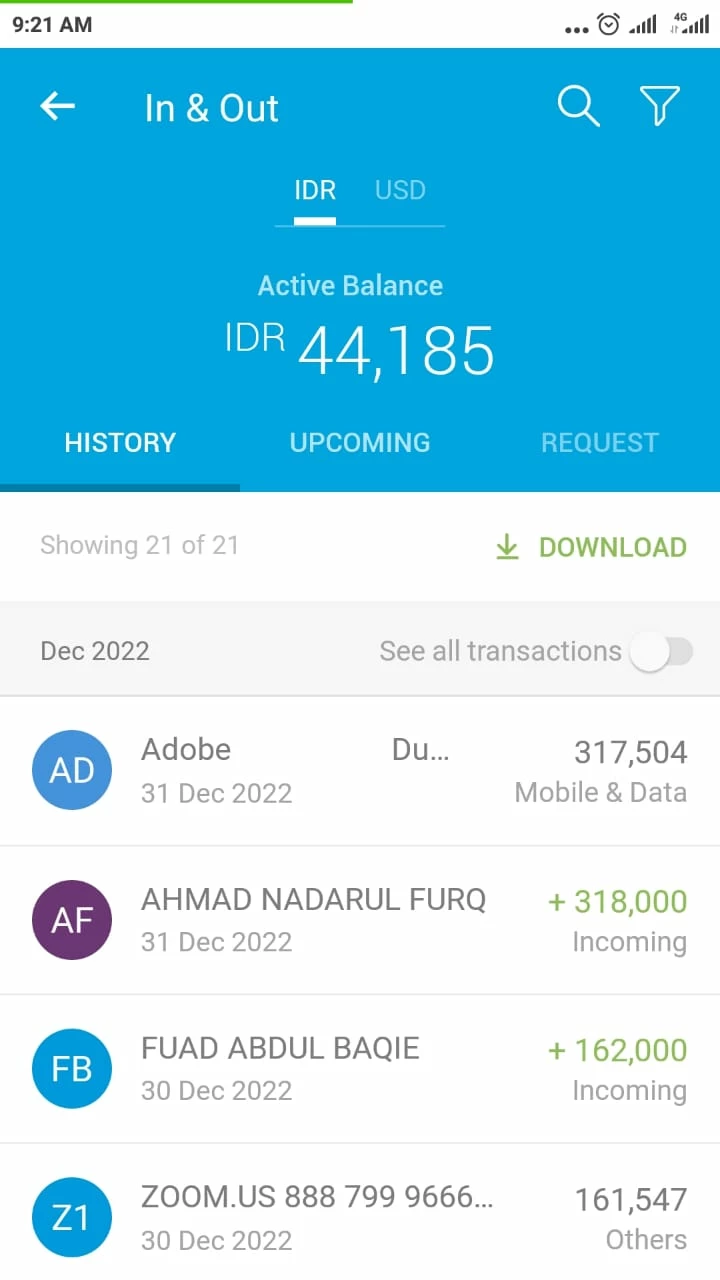720x1280 pixels.
Task: Open the ZOOM.US transaction of 161,547
Action: point(360,1217)
